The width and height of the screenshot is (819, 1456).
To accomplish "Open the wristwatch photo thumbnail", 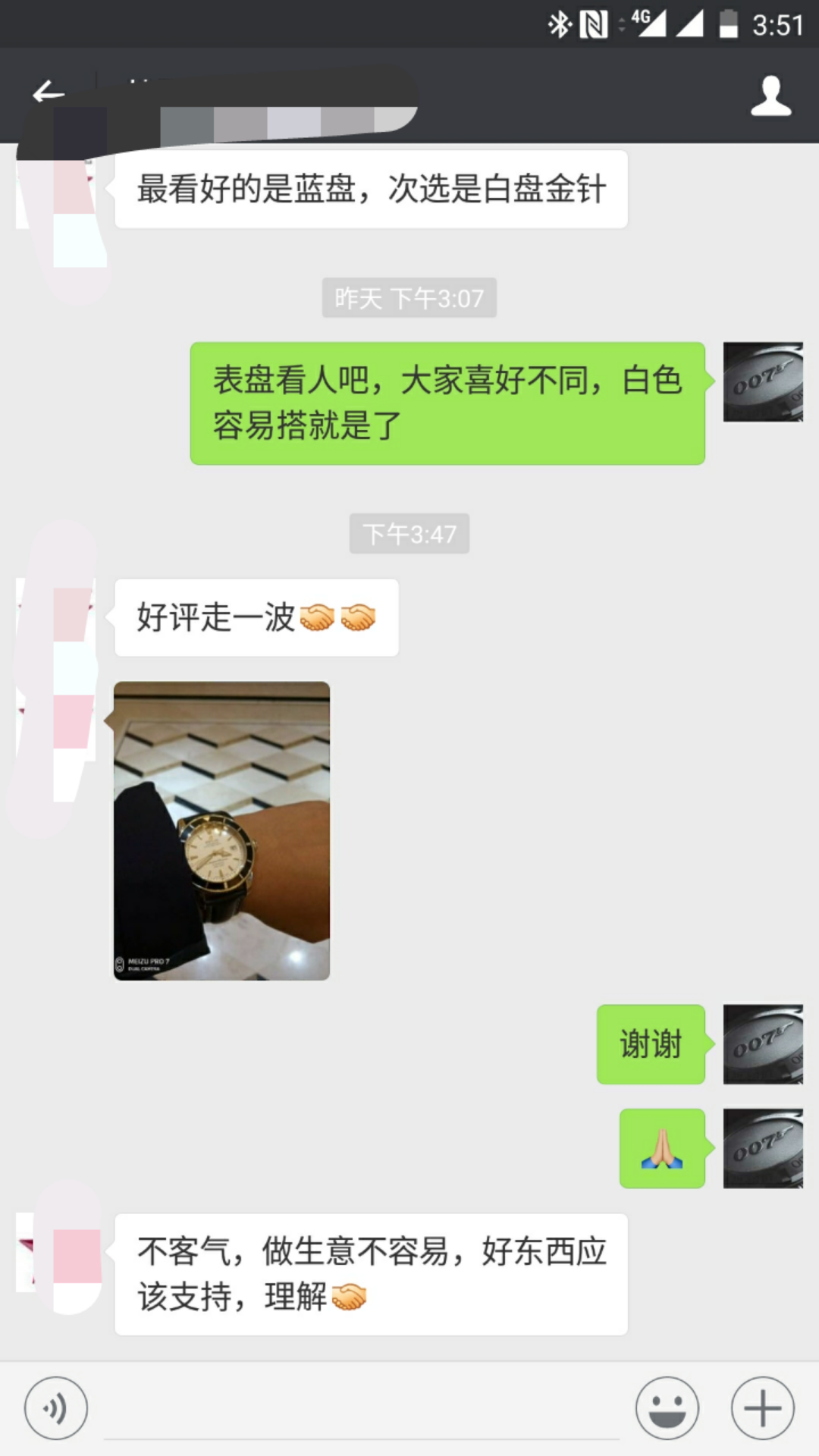I will click(x=222, y=830).
